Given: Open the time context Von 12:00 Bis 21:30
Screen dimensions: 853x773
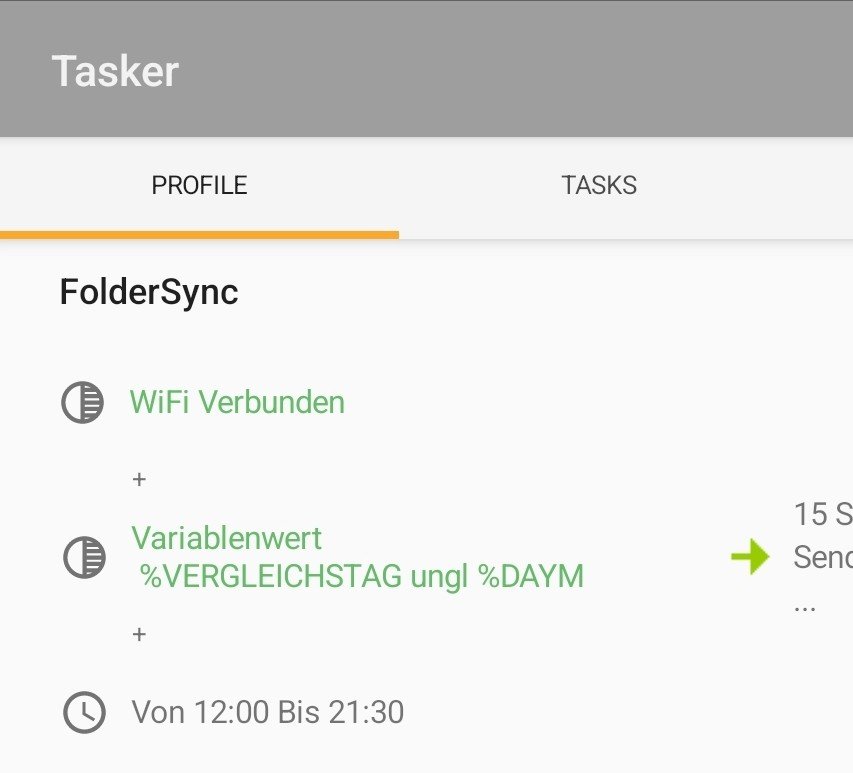Looking at the screenshot, I should (267, 712).
